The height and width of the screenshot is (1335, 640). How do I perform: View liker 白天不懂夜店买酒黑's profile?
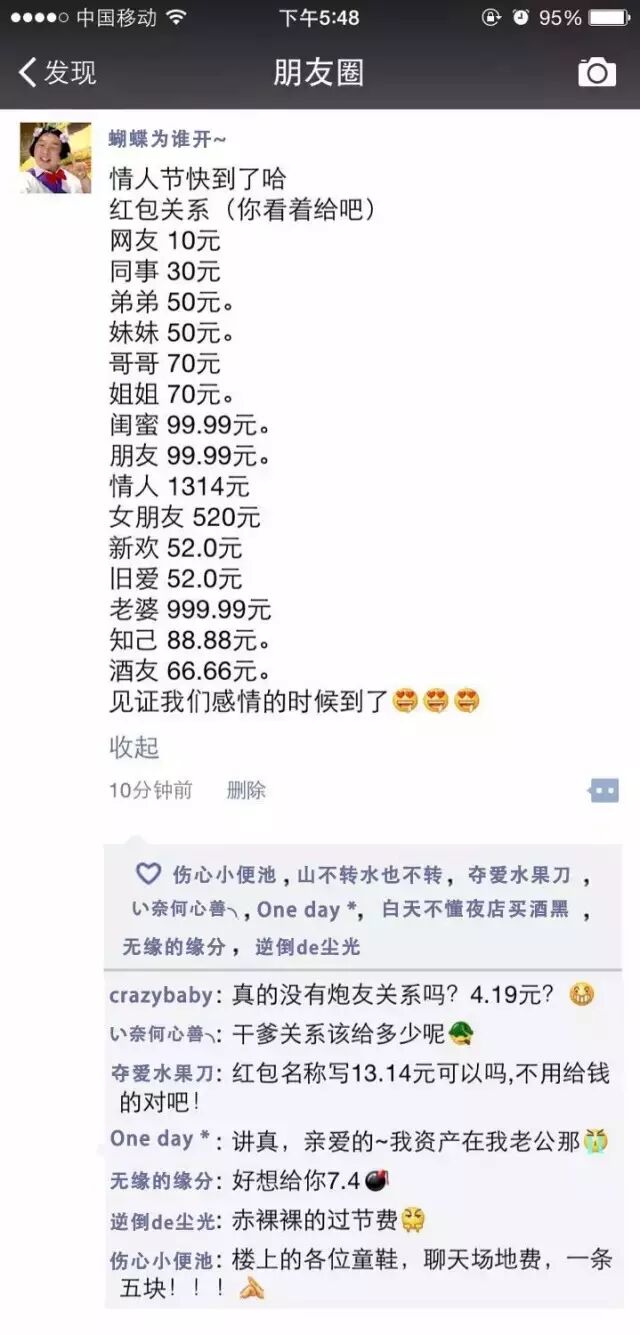[475, 910]
